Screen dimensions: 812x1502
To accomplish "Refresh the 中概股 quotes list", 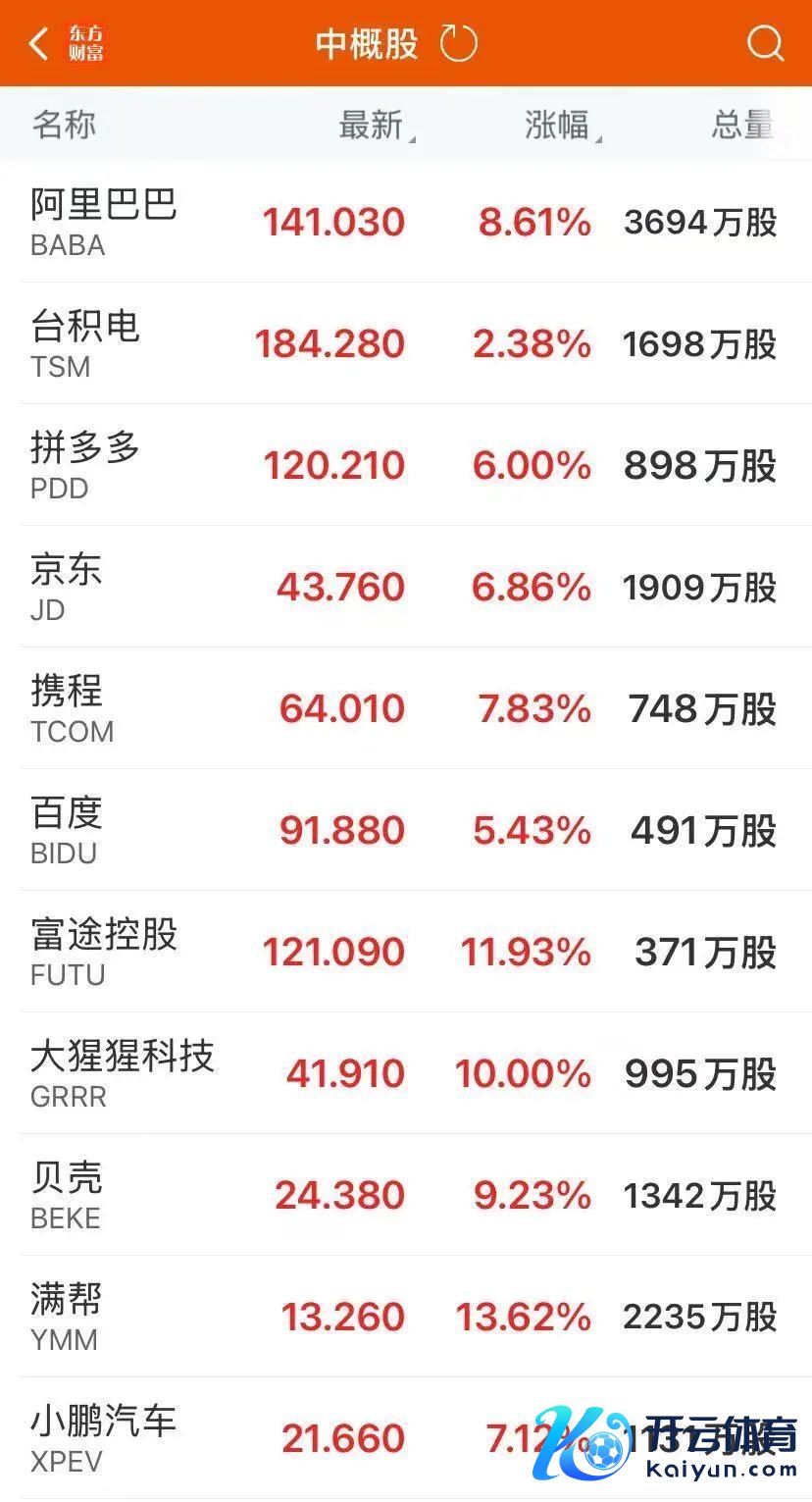I will click(x=458, y=44).
